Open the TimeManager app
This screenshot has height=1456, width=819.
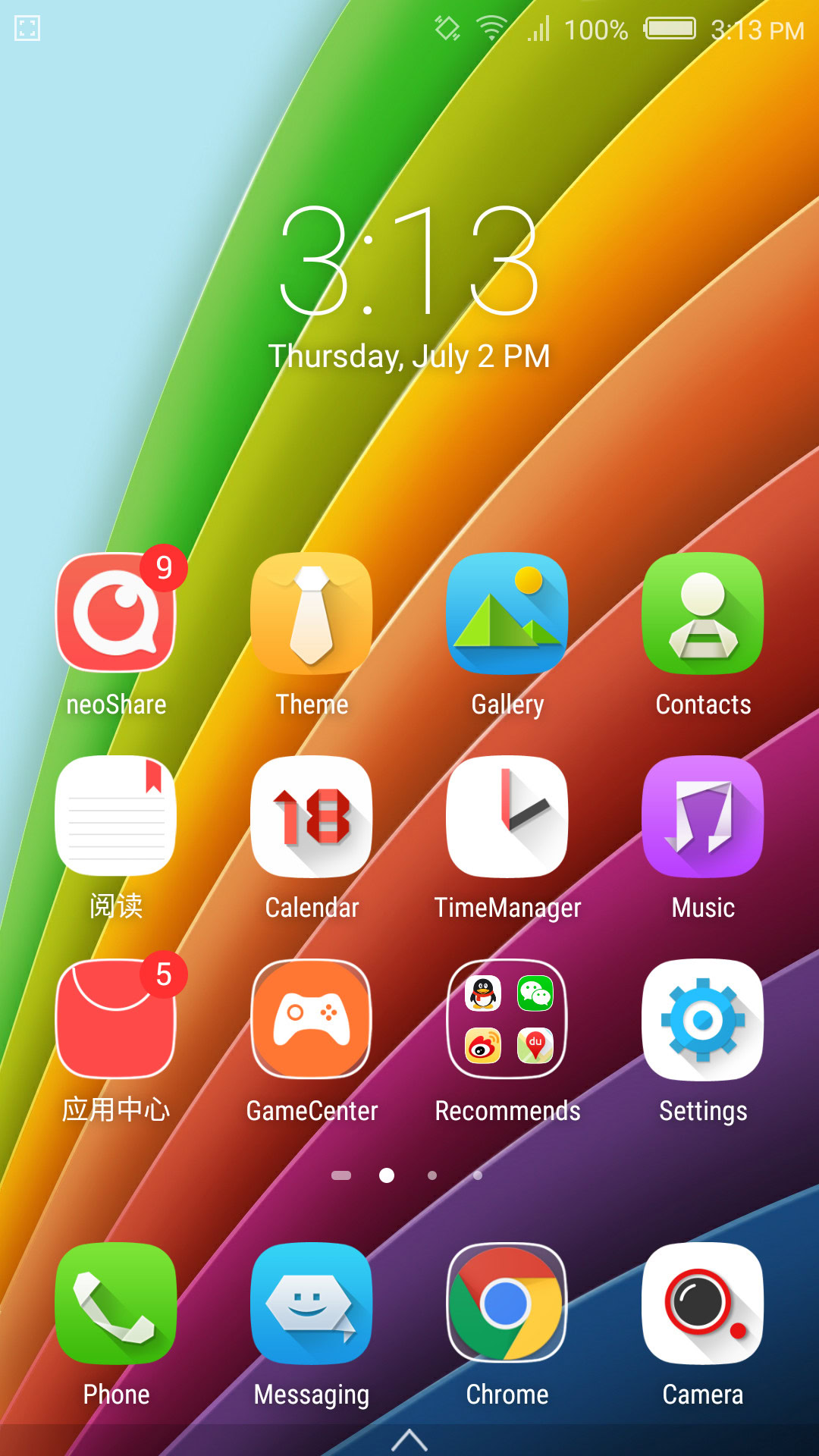pos(507,816)
